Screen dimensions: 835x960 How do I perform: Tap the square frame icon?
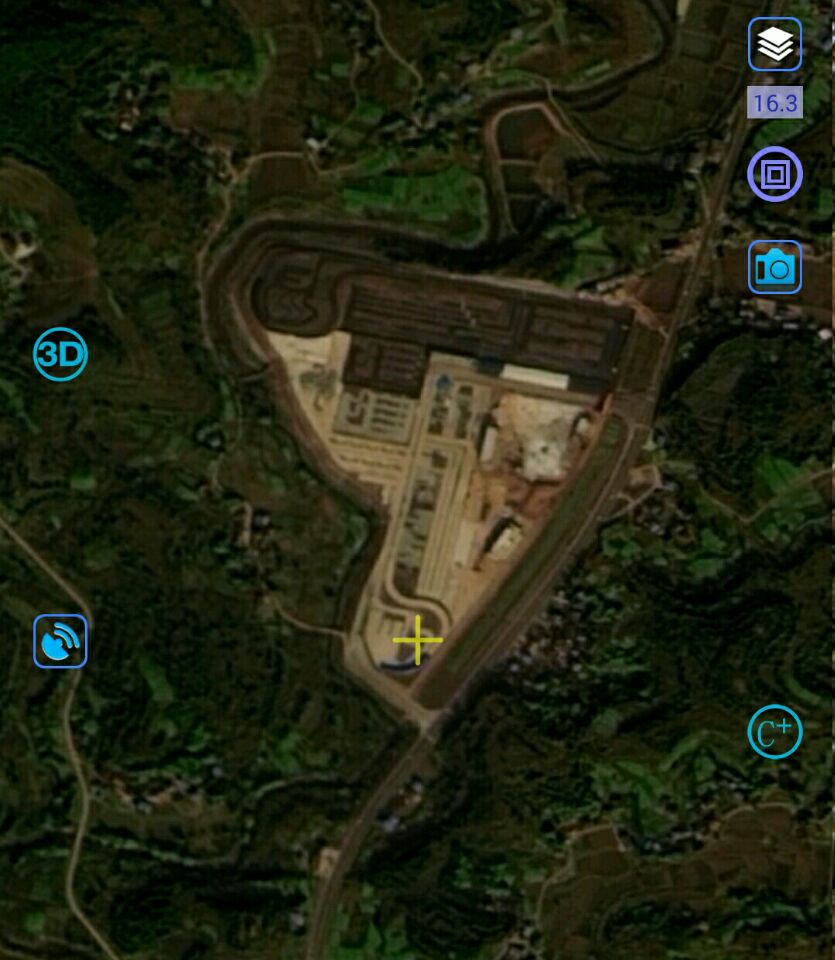coord(775,174)
